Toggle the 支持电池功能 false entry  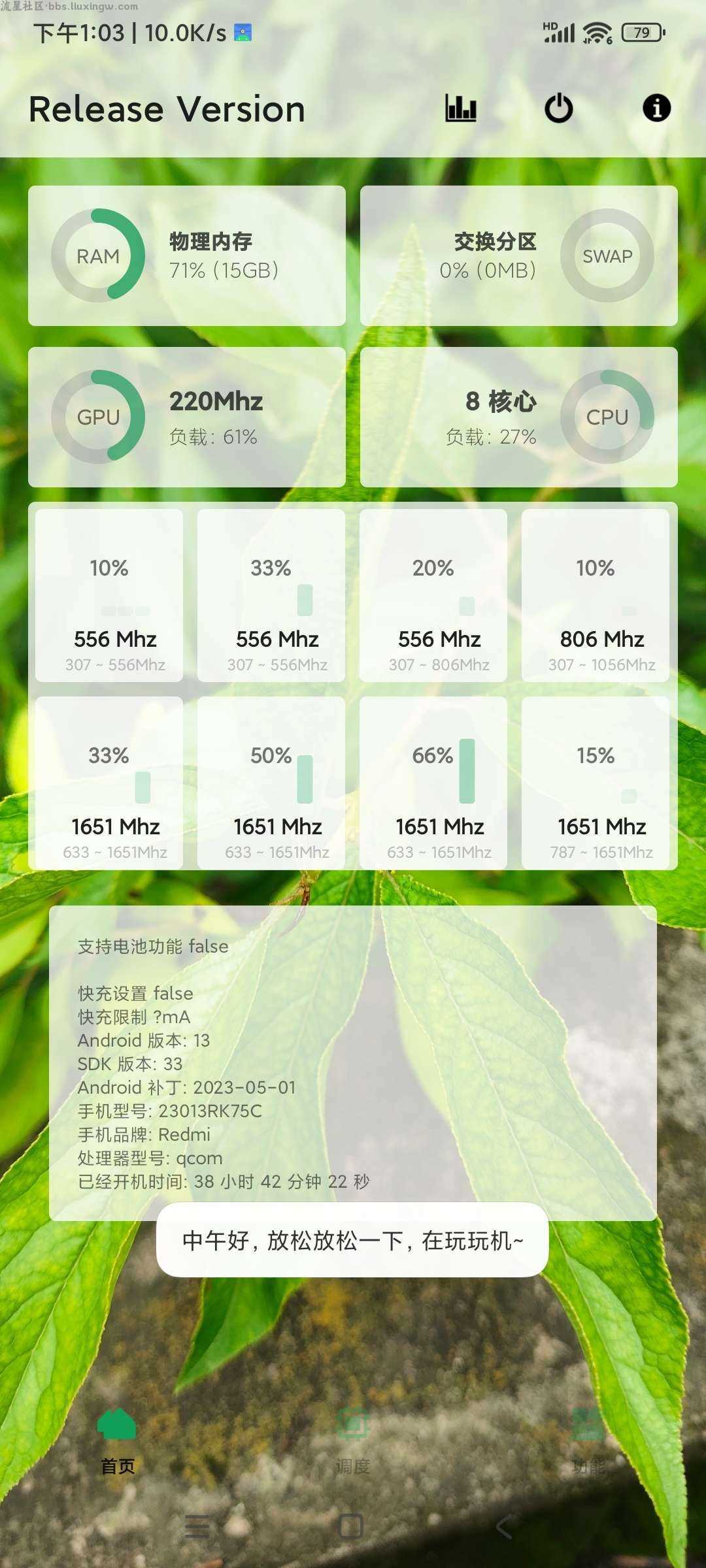152,946
